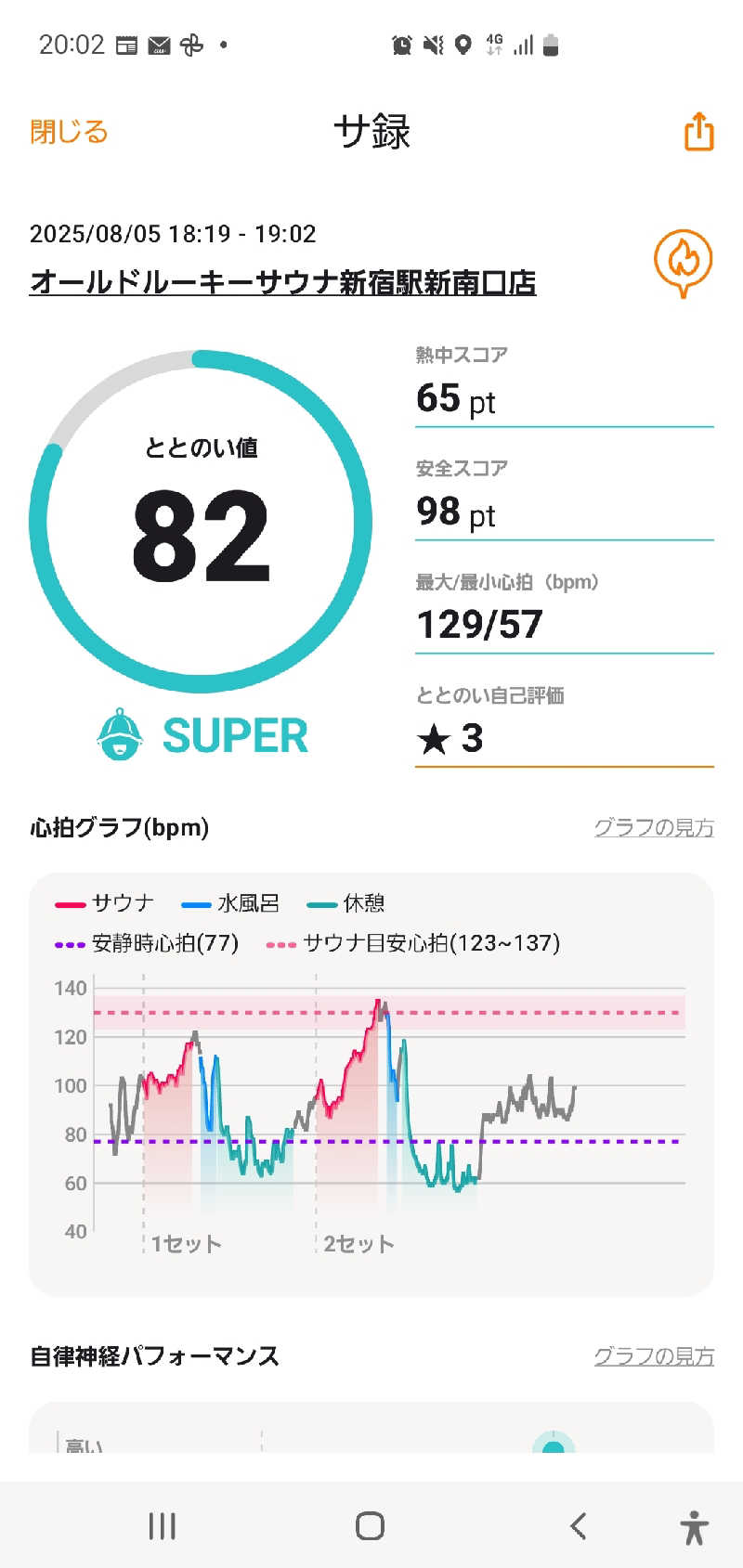
Task: Open オールドルーキーサウナ新宿駅新南口店 facility link
Action: point(282,282)
